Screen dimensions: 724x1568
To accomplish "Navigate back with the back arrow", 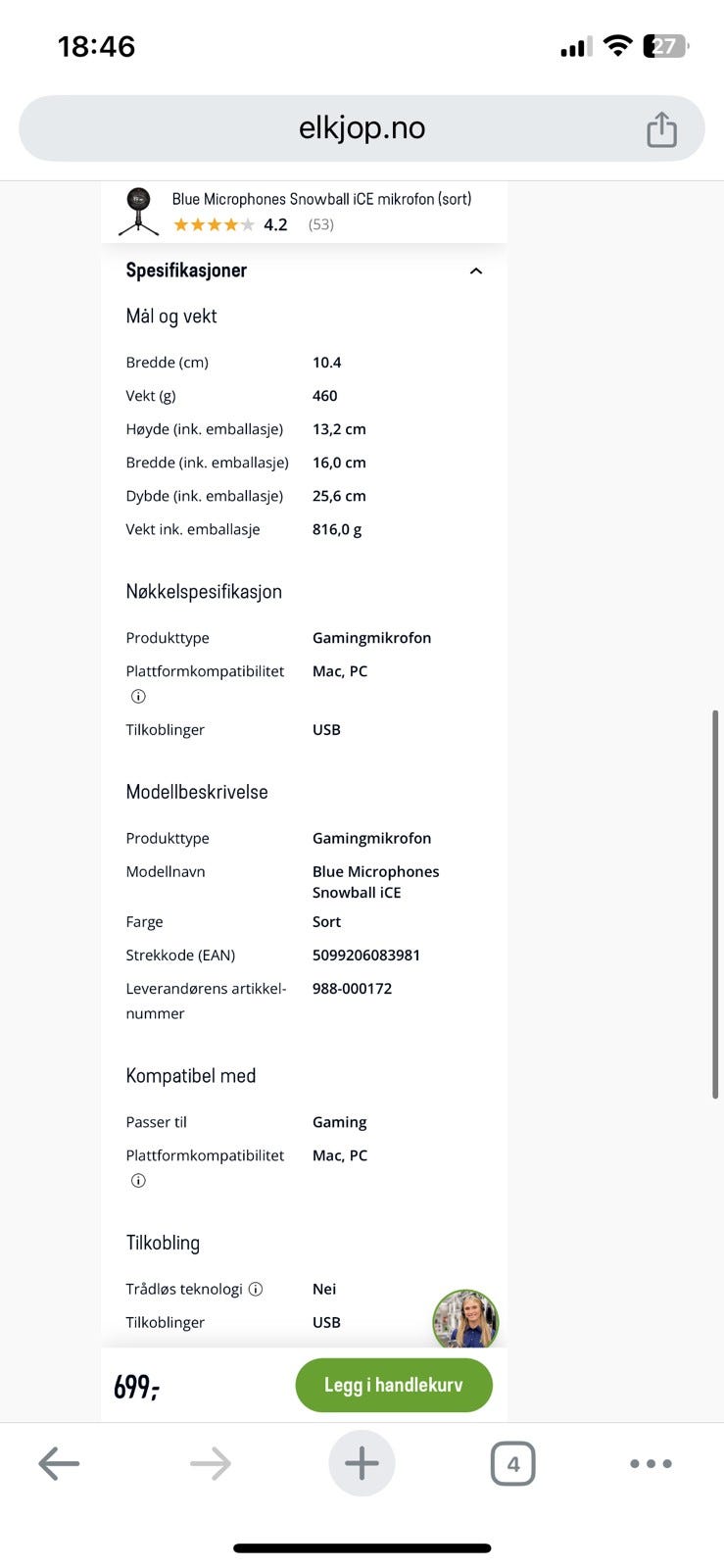I will 59,1463.
